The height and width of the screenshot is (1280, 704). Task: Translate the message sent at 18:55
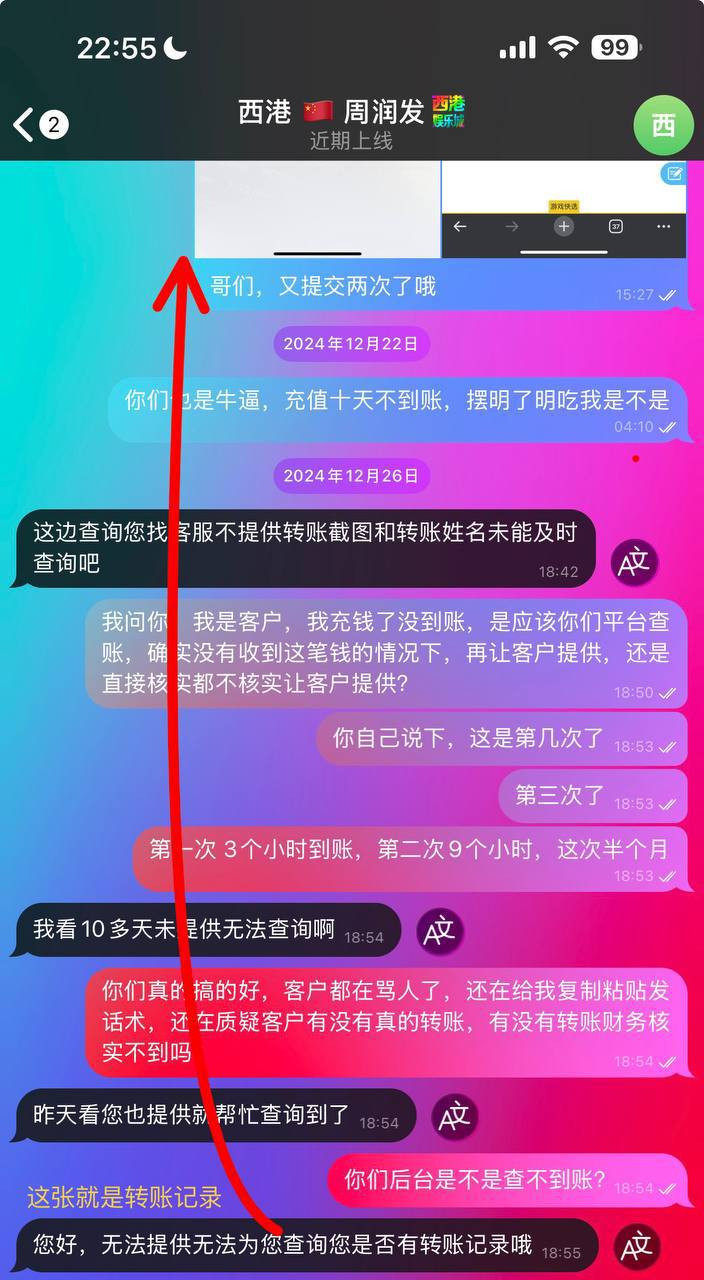(x=636, y=1248)
